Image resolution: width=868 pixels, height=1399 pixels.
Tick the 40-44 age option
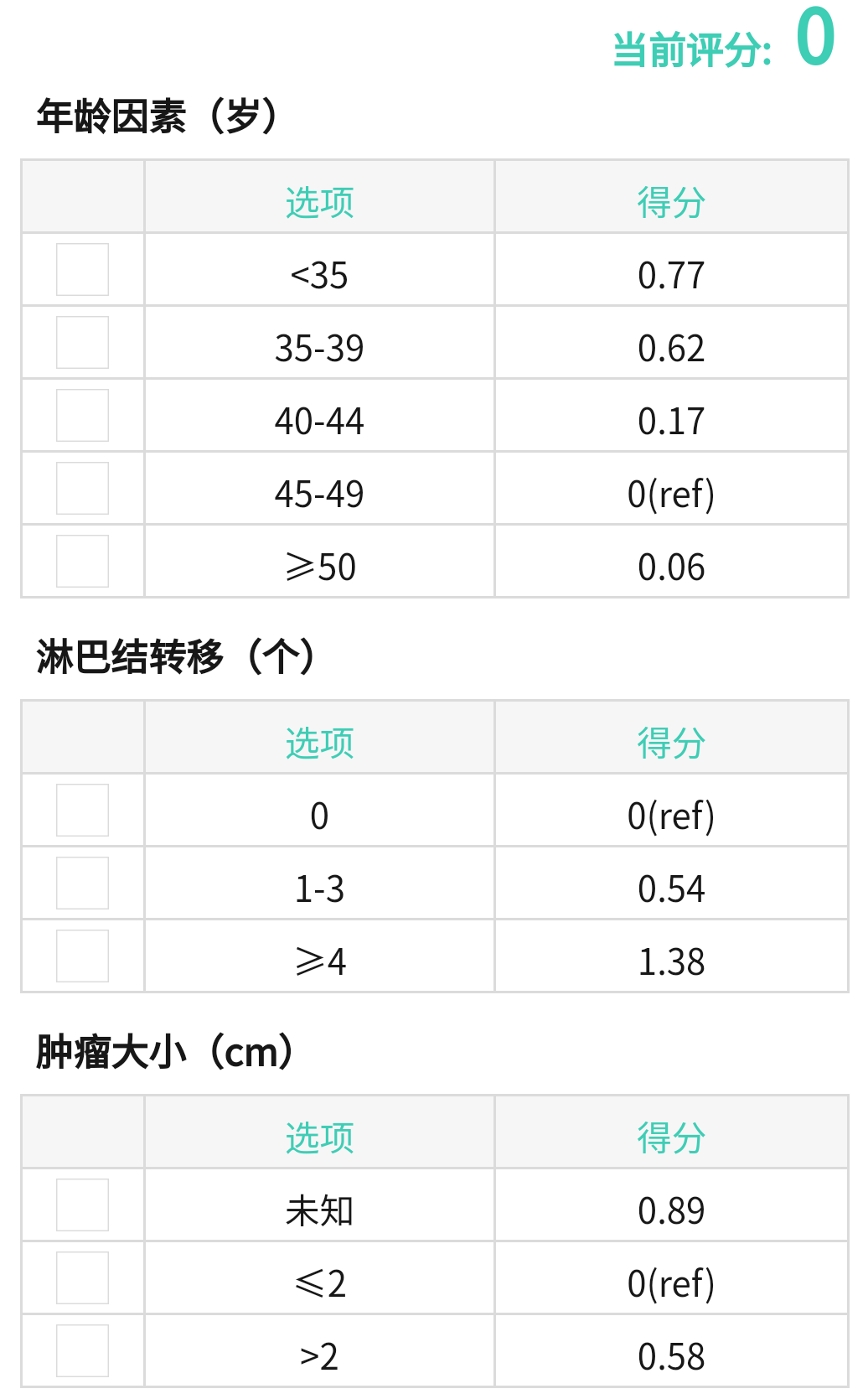point(82,415)
